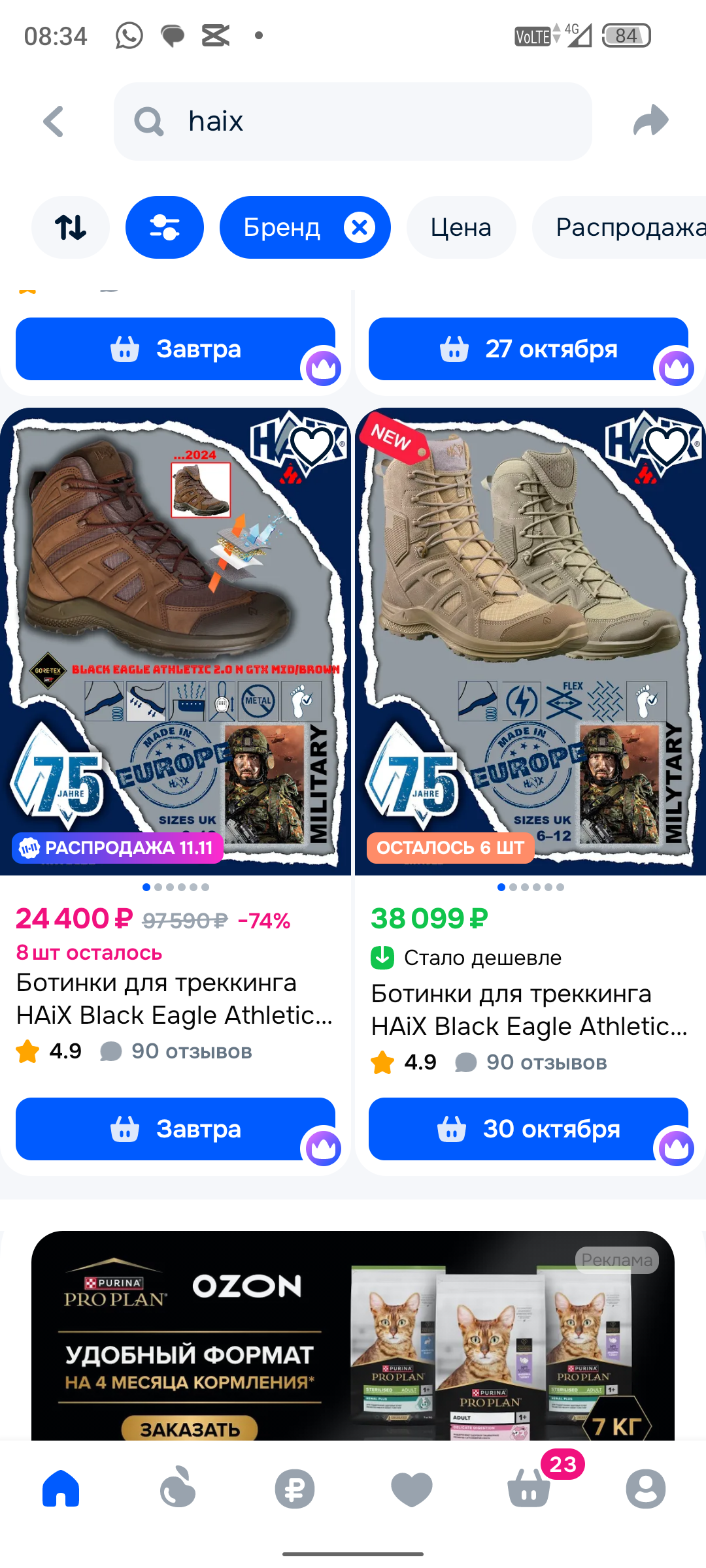Switch to the Home tab
Screen dimensions: 706x1568
pos(61,1490)
